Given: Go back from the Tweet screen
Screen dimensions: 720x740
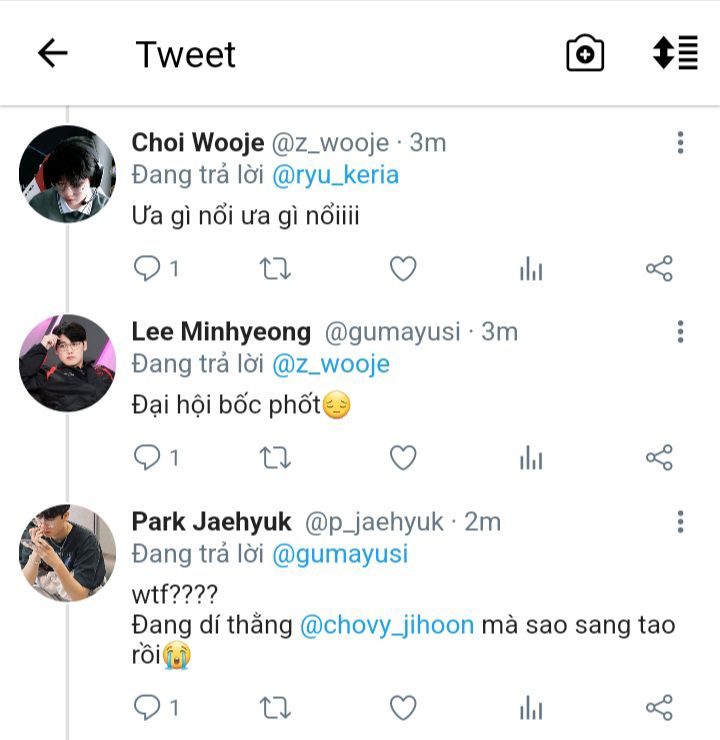Looking at the screenshot, I should point(52,53).
